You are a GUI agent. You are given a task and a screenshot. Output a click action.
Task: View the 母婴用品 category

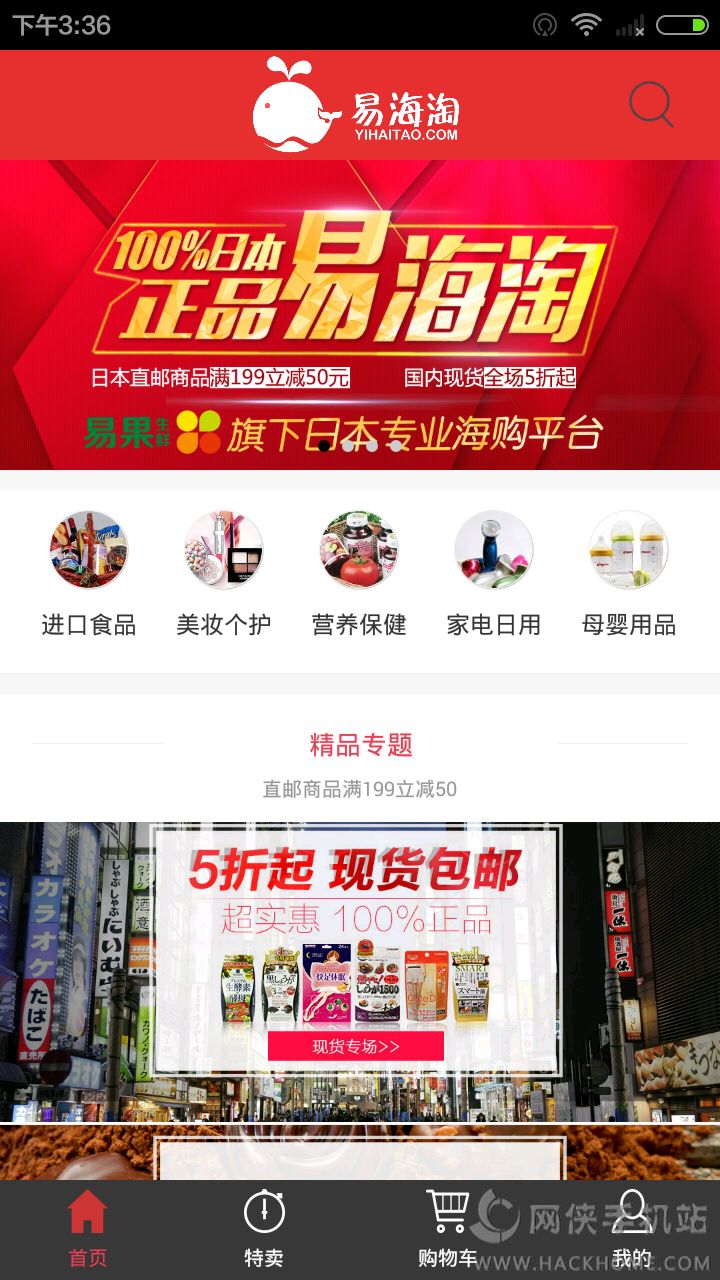629,573
